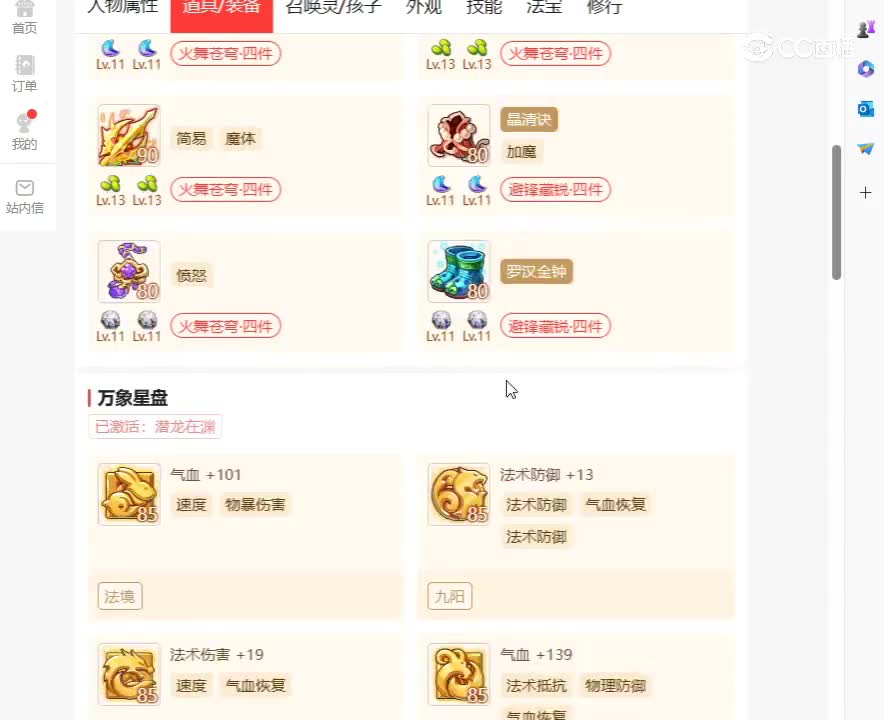884x720 pixels.
Task: View the 晶清诀 level 80 equipment item
Action: point(459,135)
